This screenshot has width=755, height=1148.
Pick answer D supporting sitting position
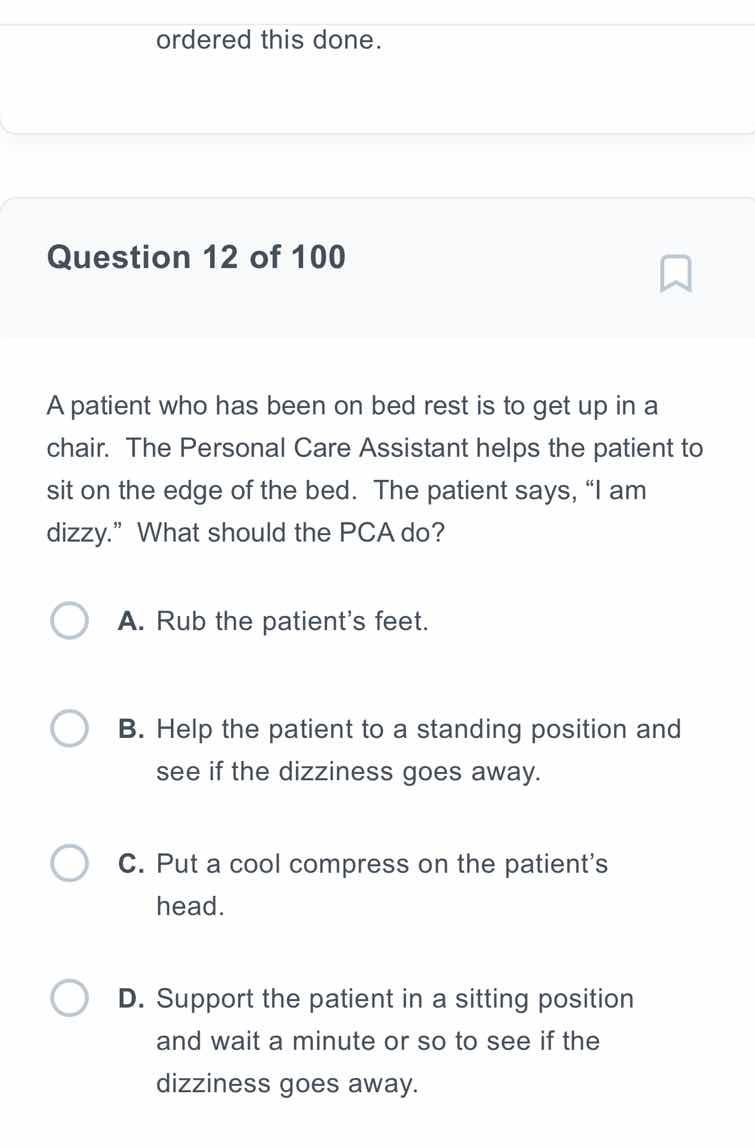(x=68, y=997)
